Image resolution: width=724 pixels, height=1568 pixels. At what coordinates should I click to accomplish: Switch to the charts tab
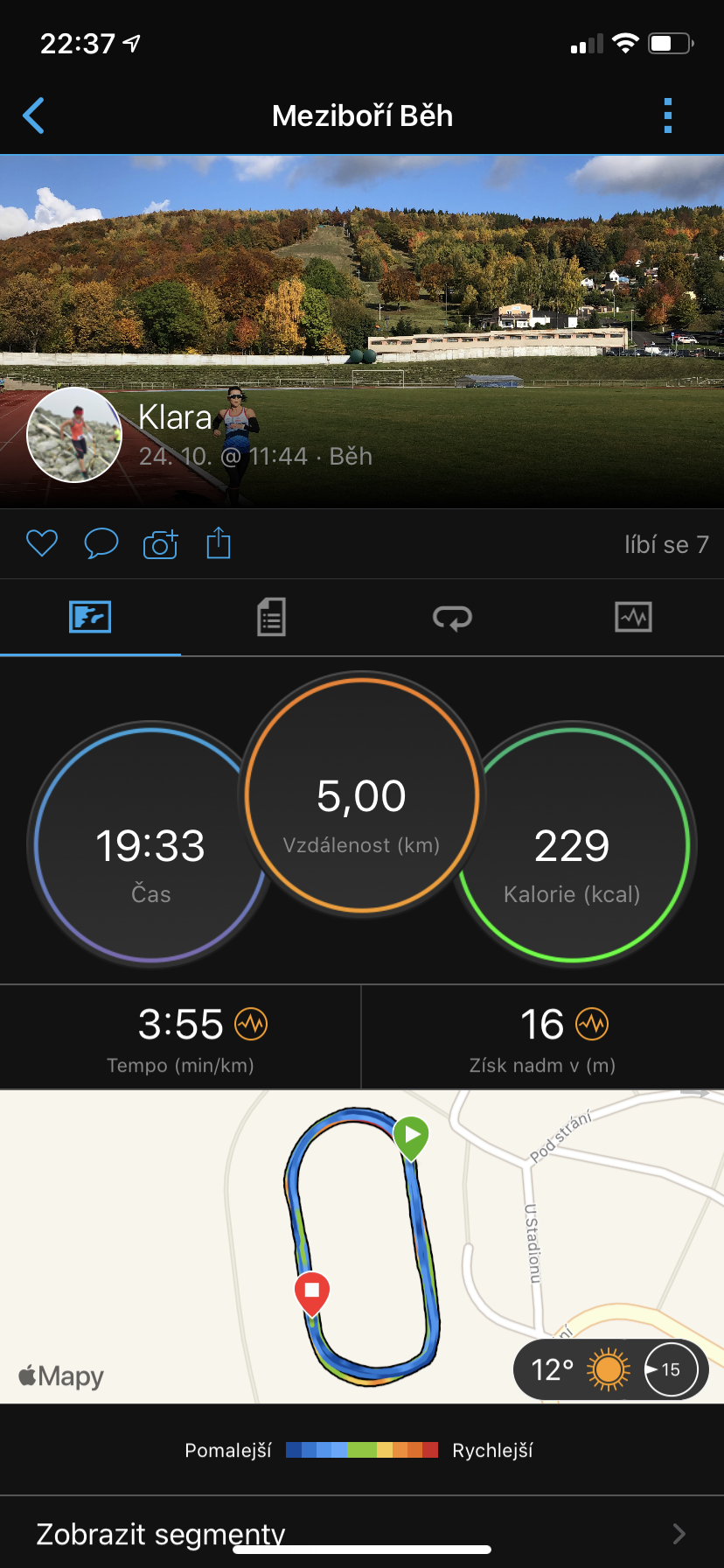click(x=633, y=617)
